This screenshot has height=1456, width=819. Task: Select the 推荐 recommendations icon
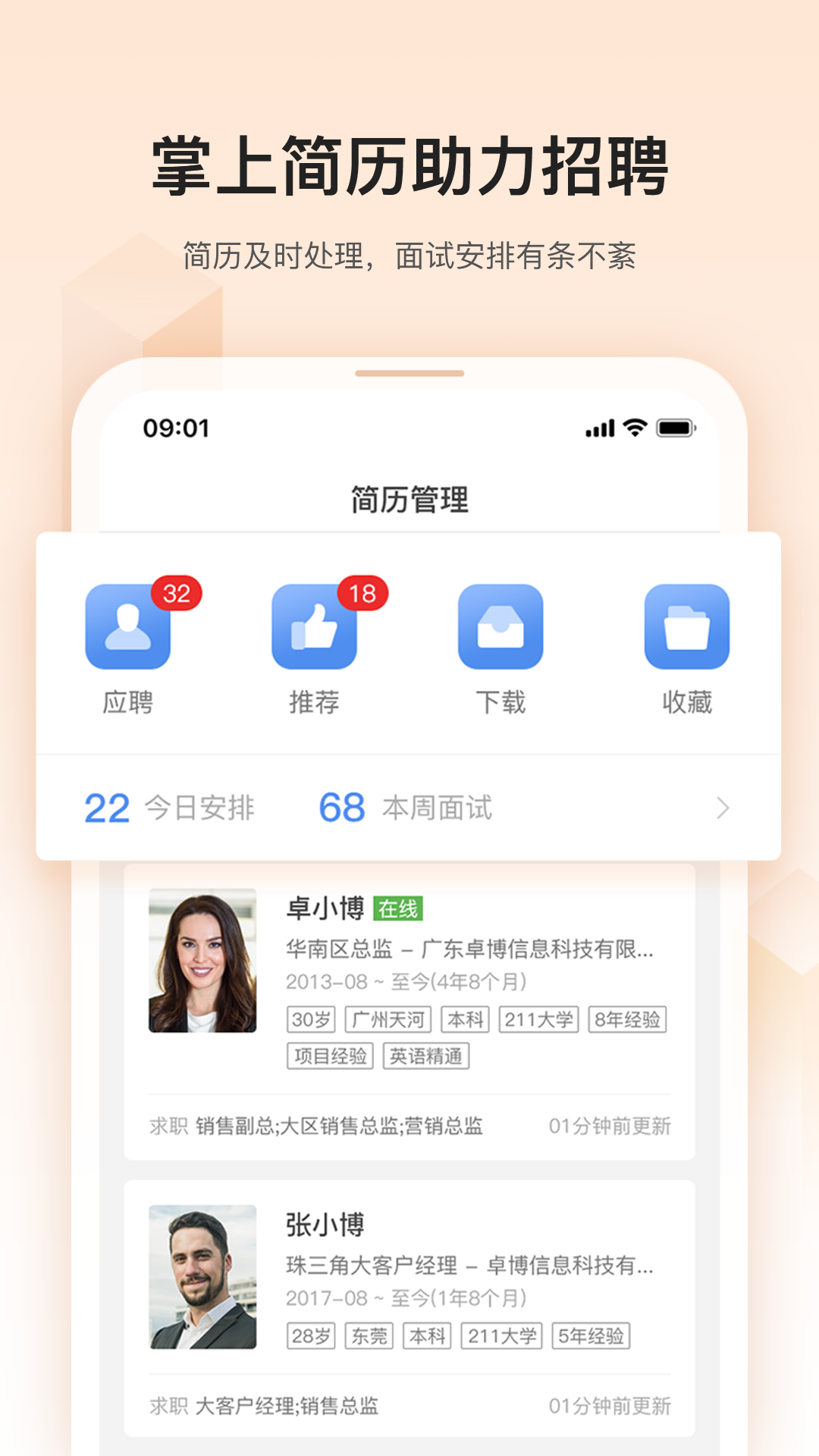coord(314,627)
